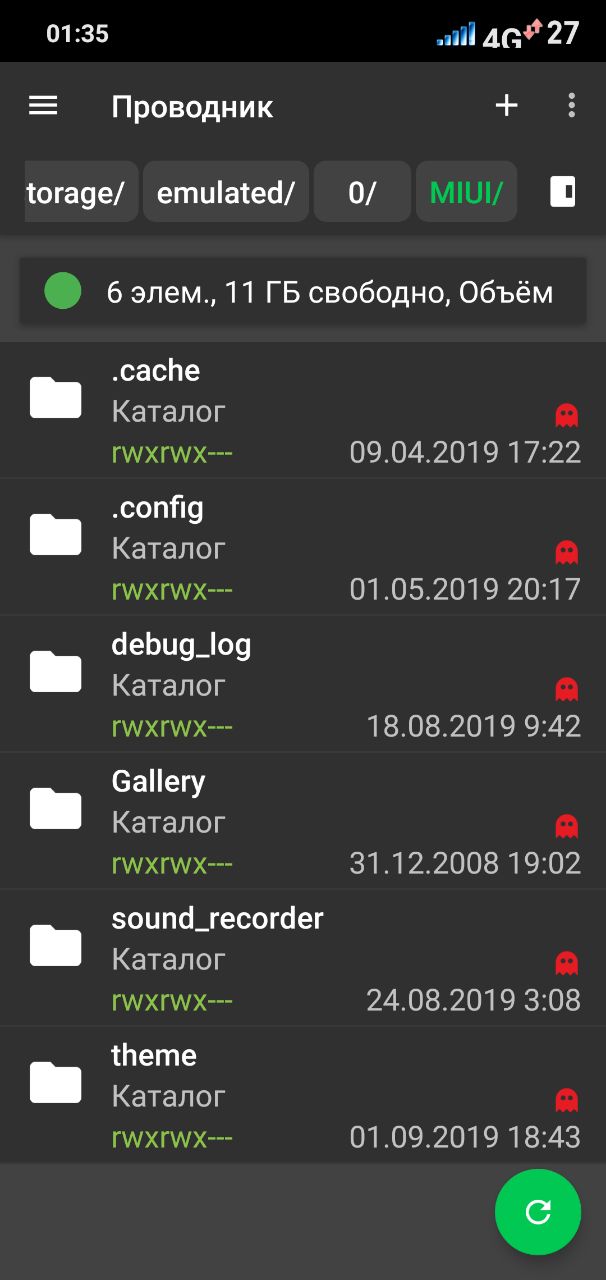Open the three-dot overflow menu

click(571, 105)
